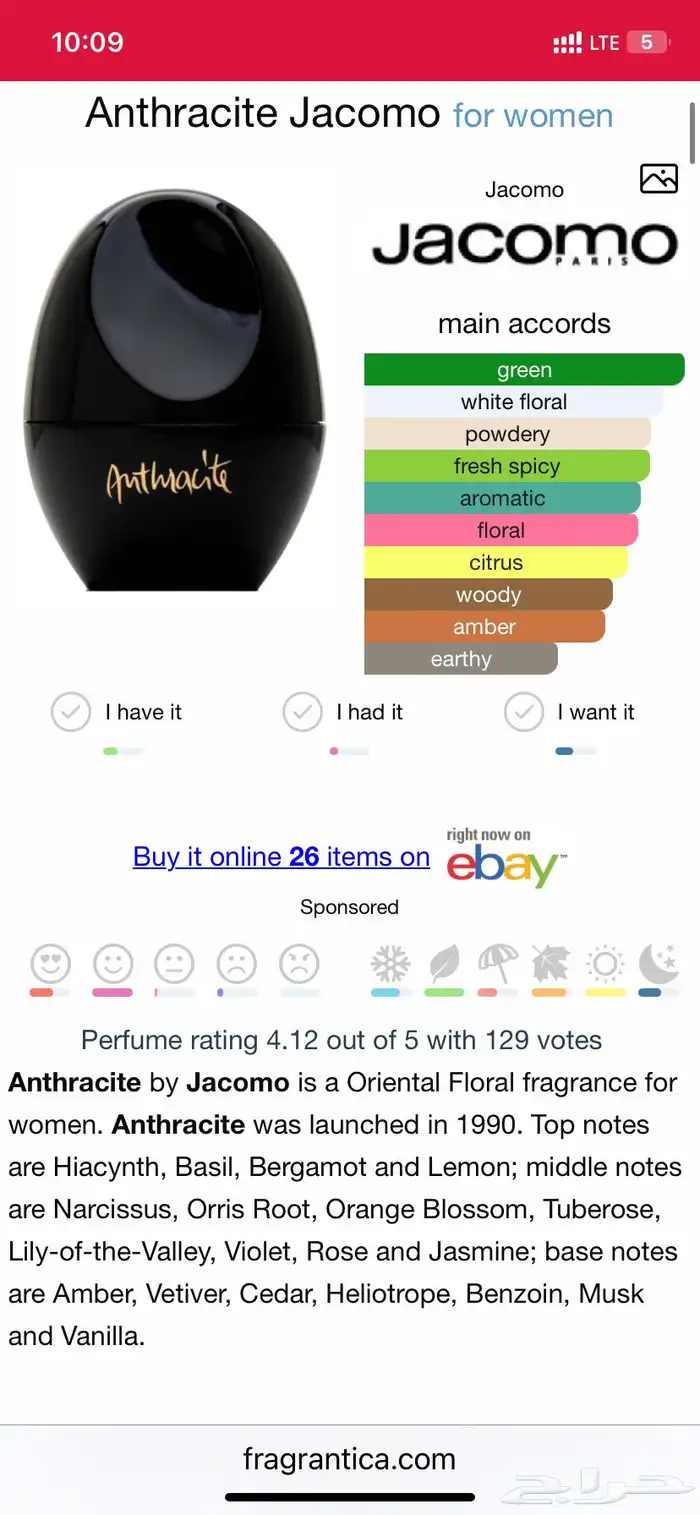The image size is (700, 1515).
Task: Tap the fragrantica.com address bar
Action: pyautogui.click(x=349, y=1459)
